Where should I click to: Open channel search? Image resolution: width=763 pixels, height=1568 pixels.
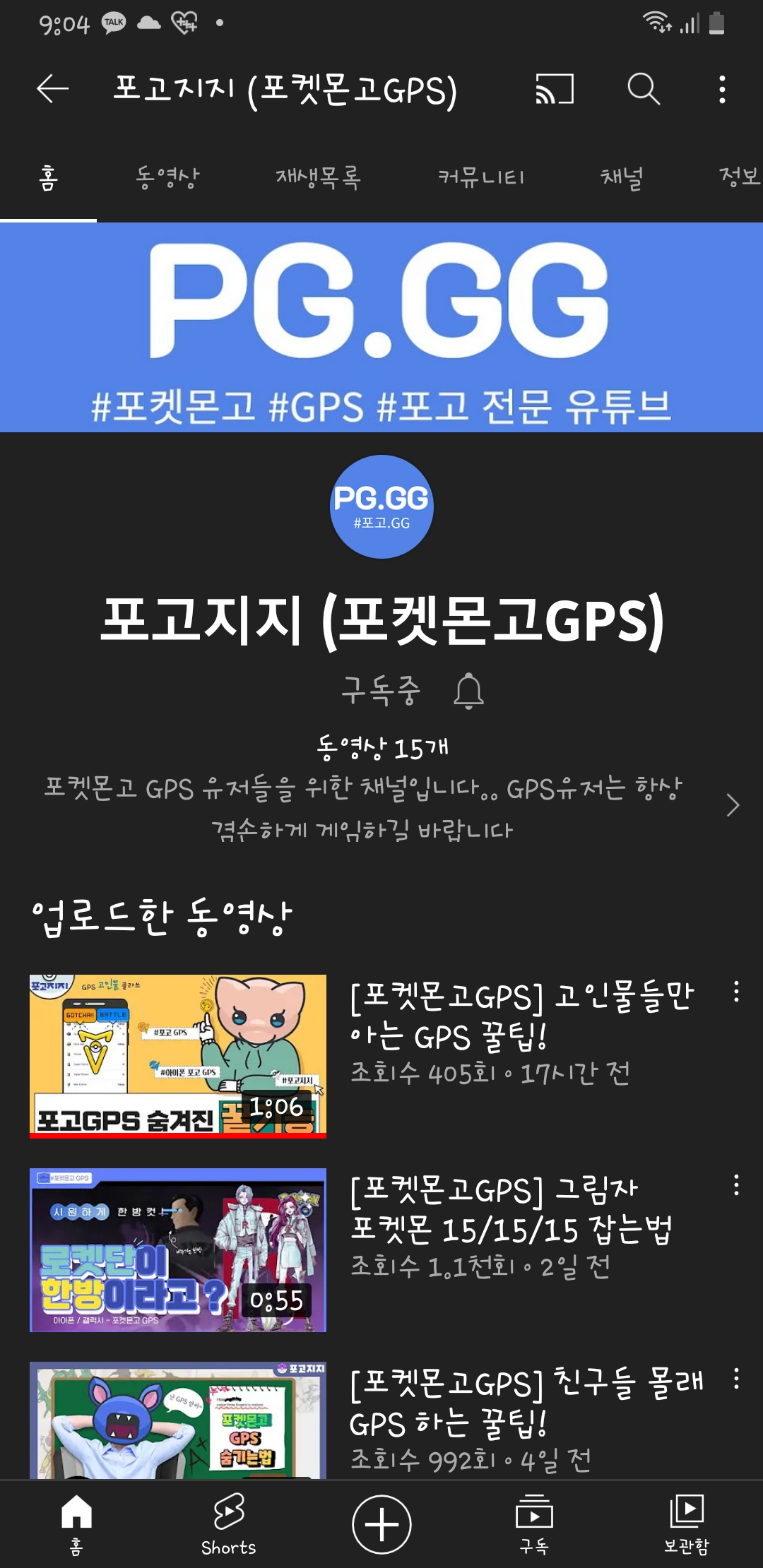[x=644, y=89]
